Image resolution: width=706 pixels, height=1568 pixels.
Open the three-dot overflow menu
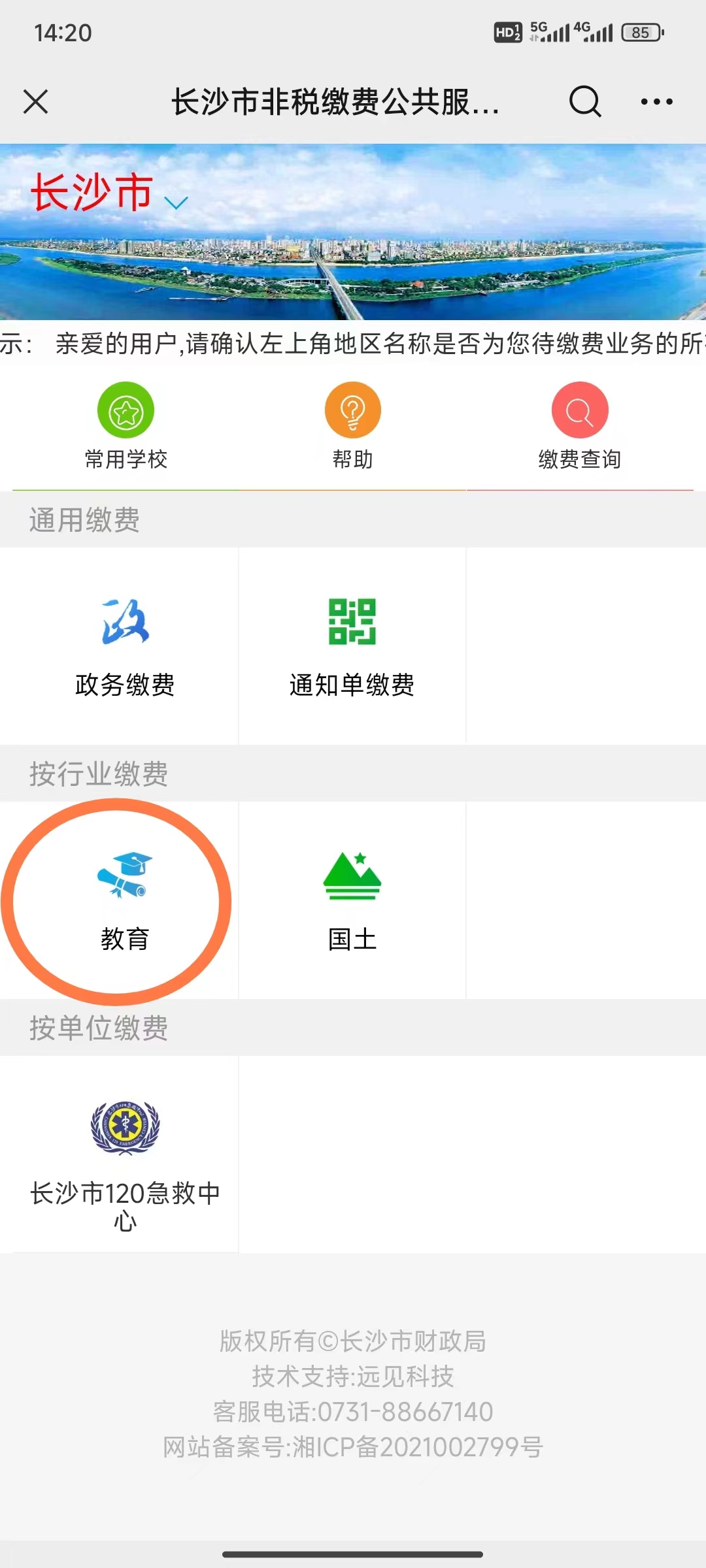pyautogui.click(x=656, y=102)
